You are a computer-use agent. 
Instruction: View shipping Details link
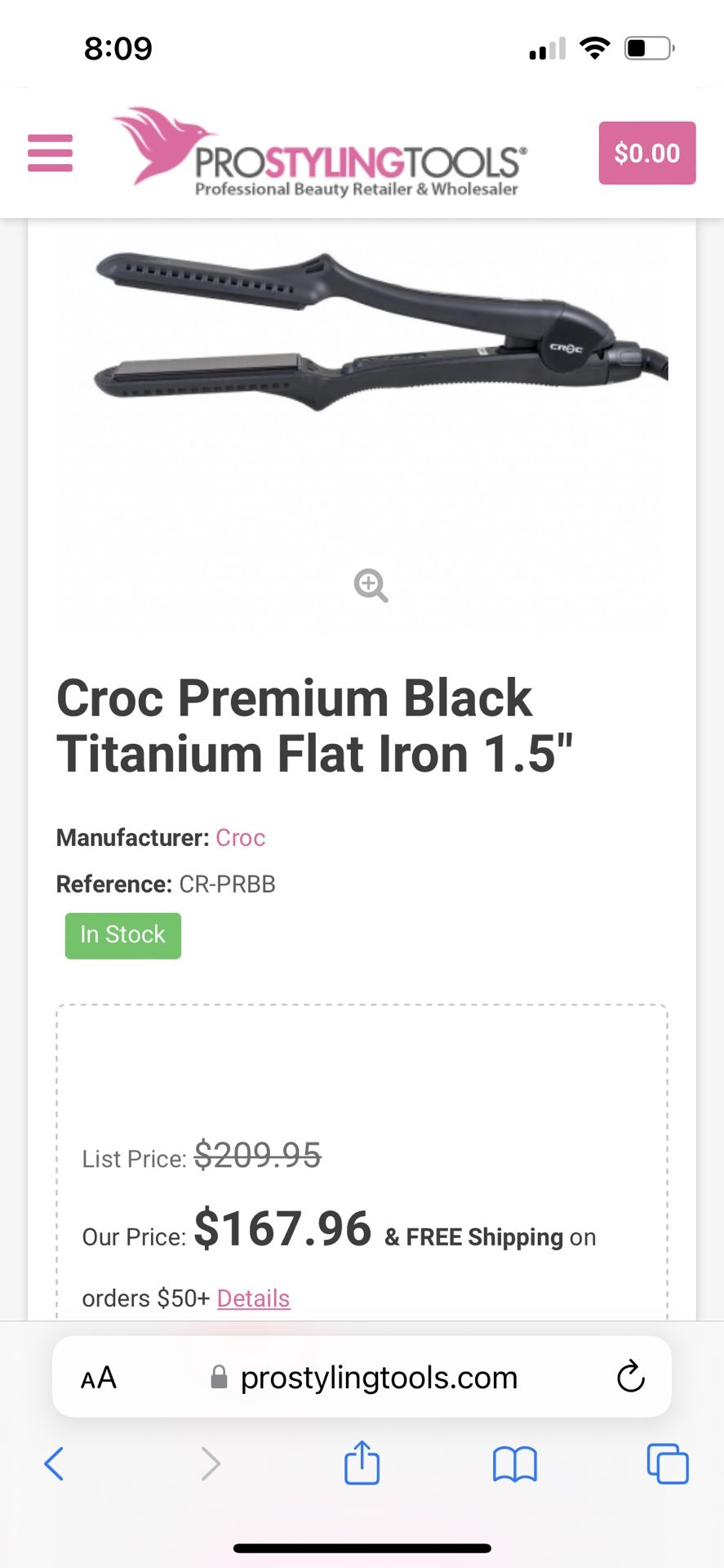pos(252,1298)
